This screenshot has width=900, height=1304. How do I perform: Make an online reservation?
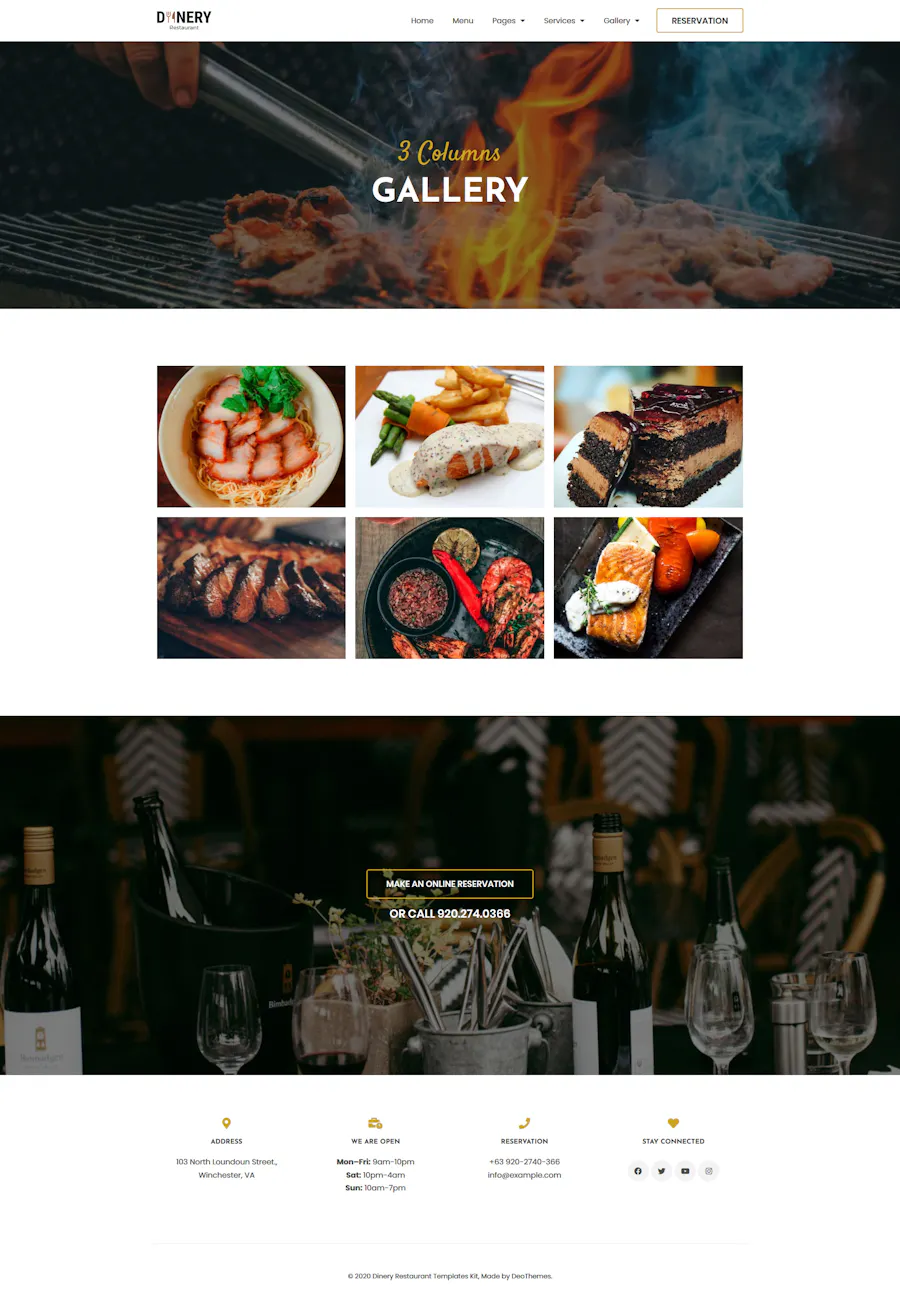click(x=449, y=884)
